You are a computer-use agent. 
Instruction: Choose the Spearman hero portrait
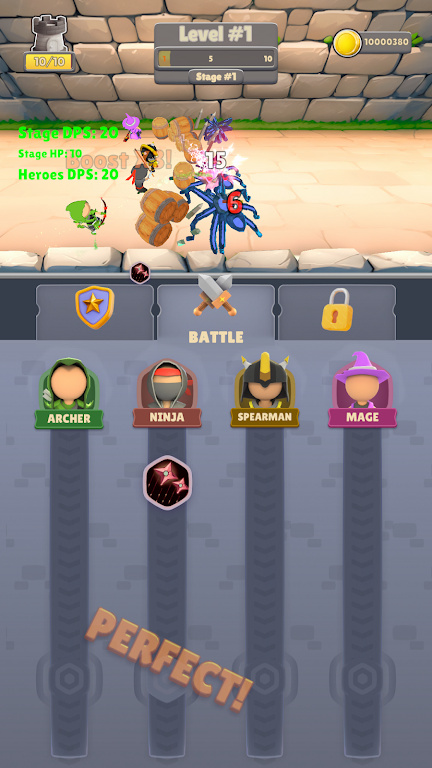tap(265, 390)
